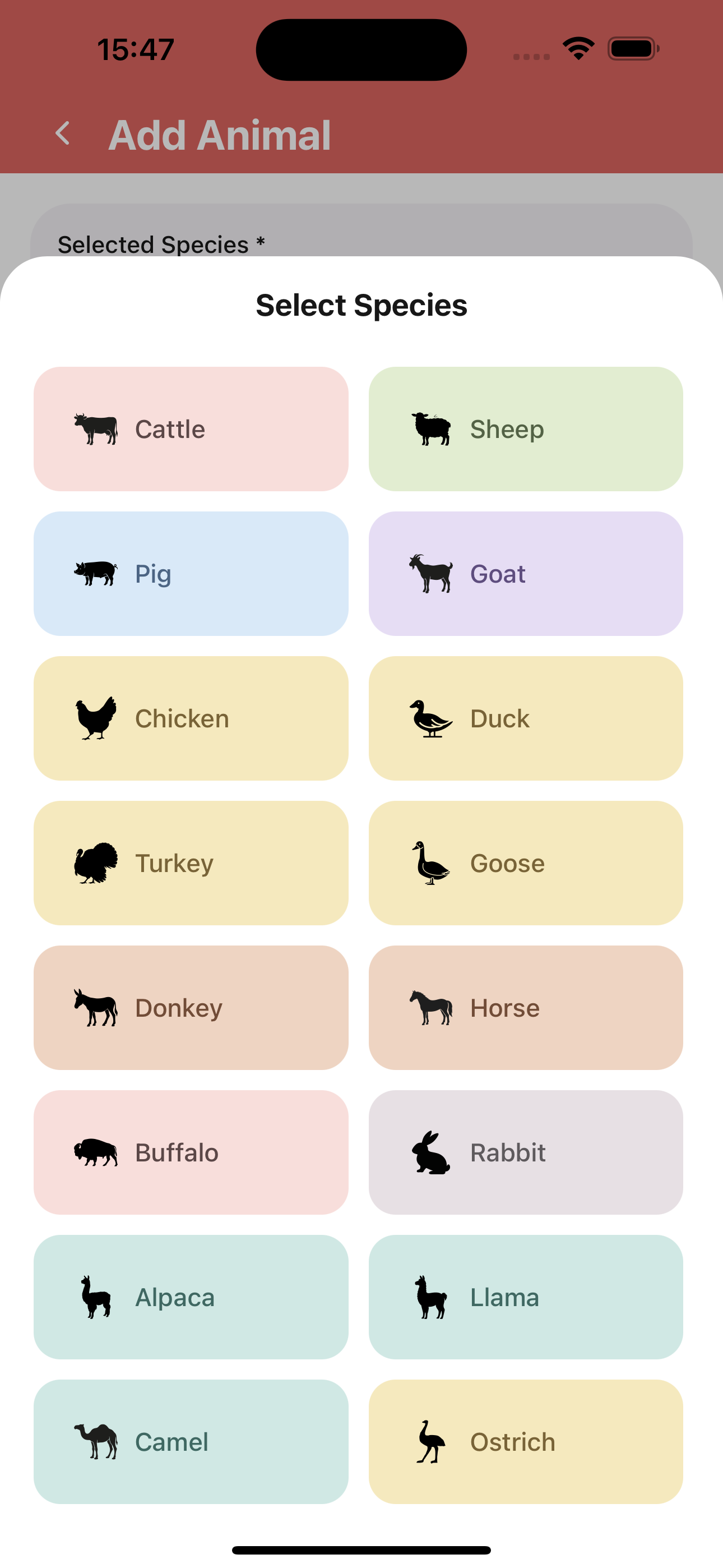
Task: Pick Pig from the species list
Action: pyautogui.click(x=191, y=574)
